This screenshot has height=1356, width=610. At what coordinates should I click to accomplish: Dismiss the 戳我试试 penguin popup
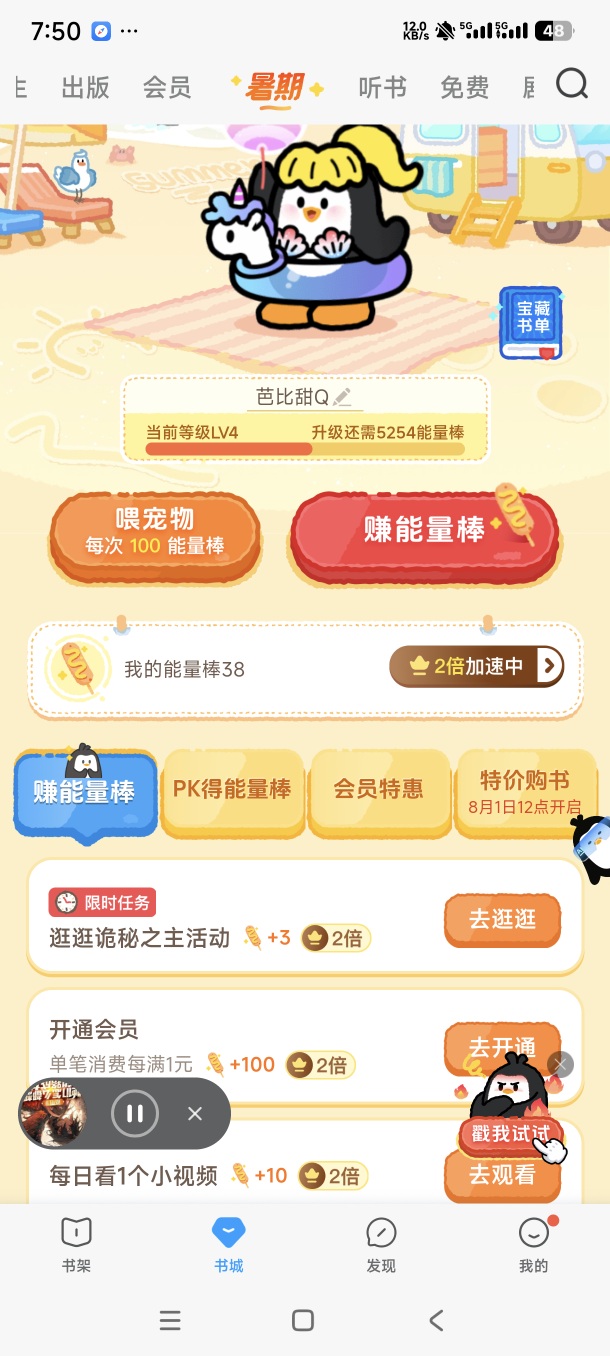coord(561,1064)
